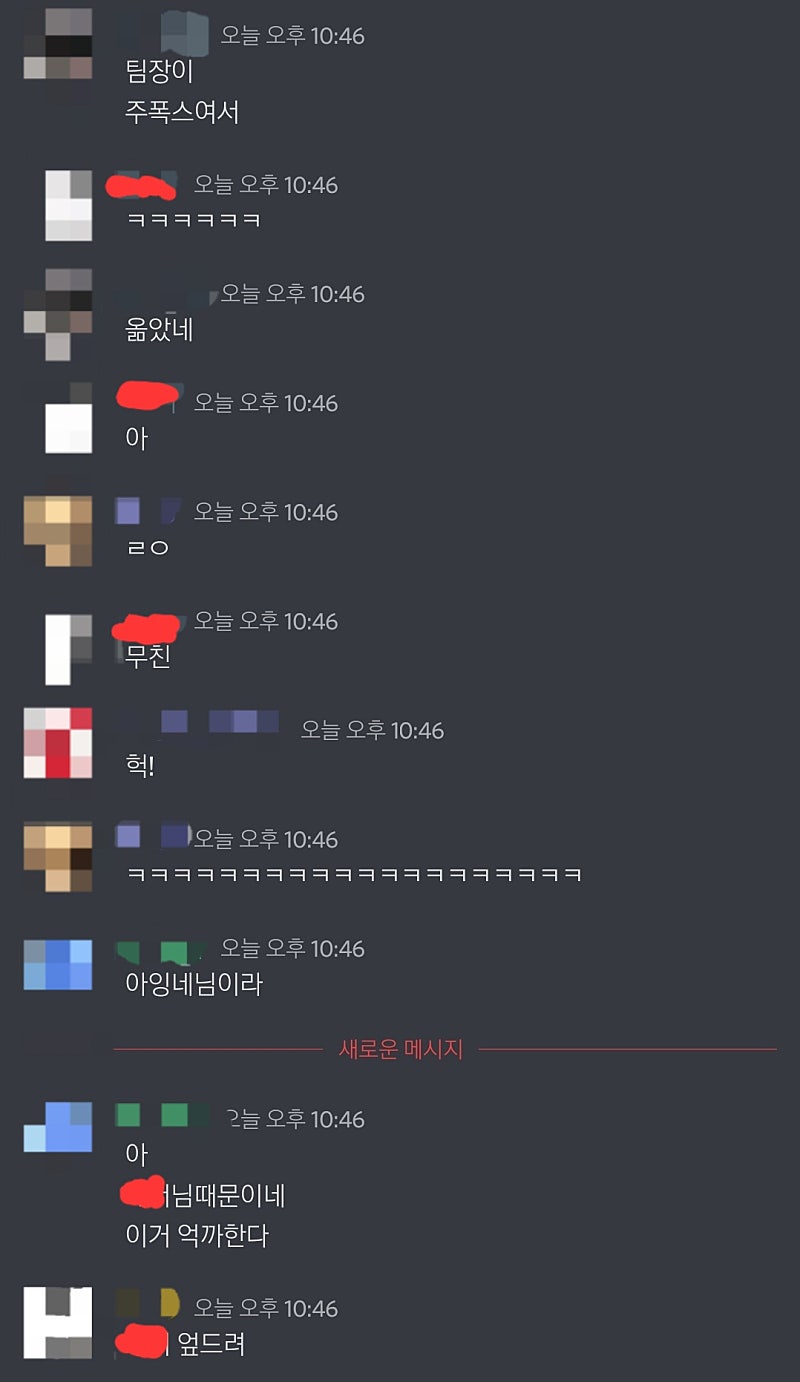
Task: Tap the avatar beside the 아잉네님이라 message
Action: pos(58,964)
